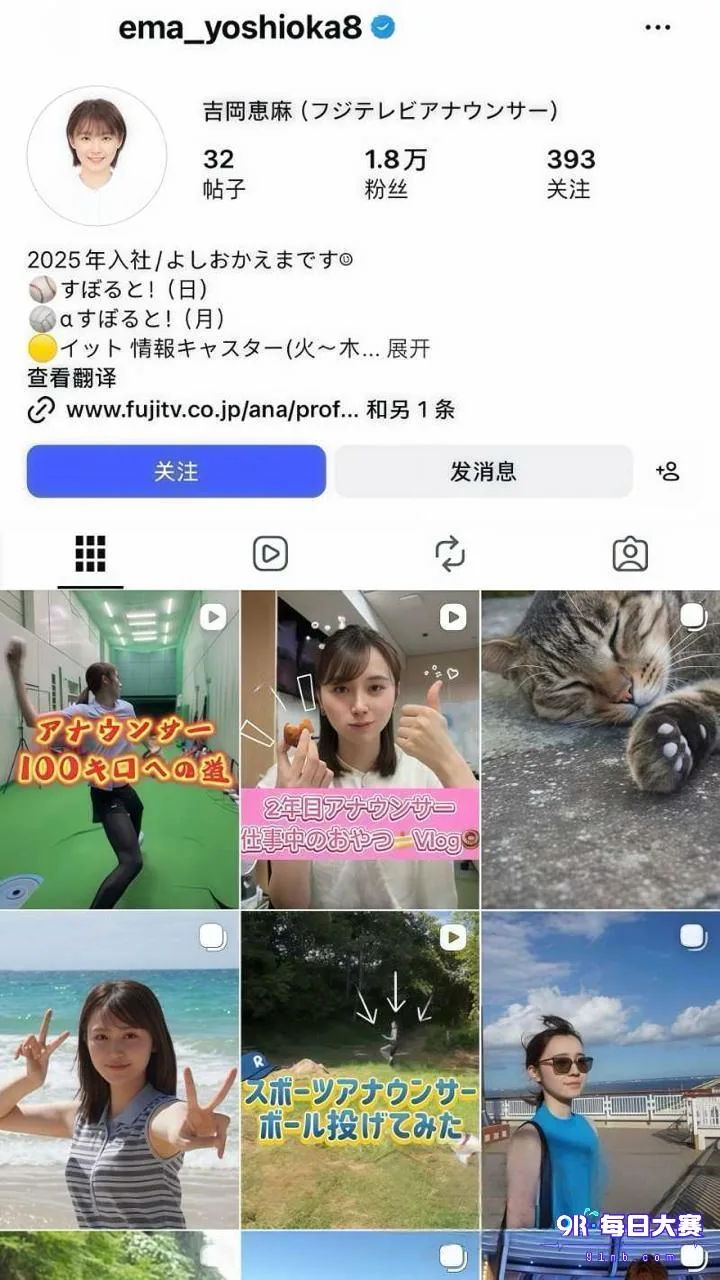View the profile picture
Viewport: 720px width, 1280px height.
point(97,155)
